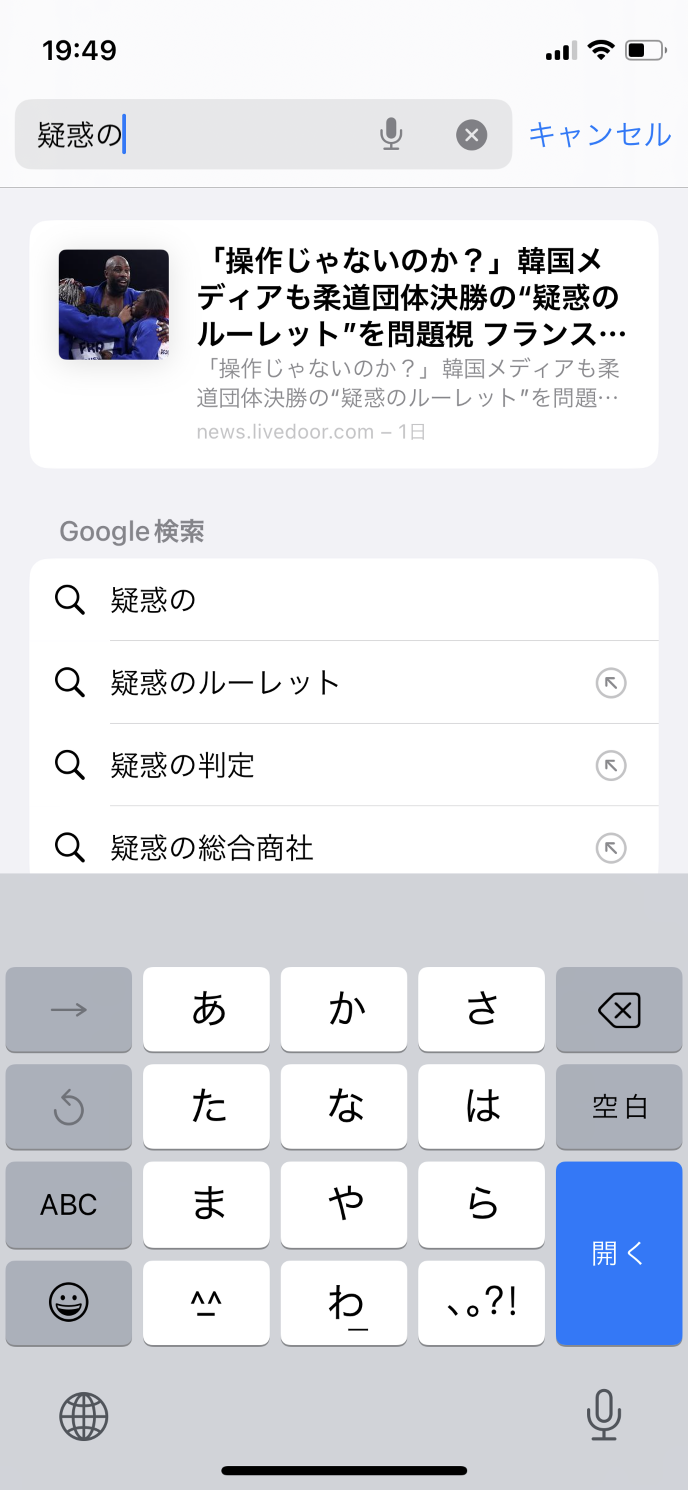The width and height of the screenshot is (688, 1490).
Task: Open the livedoor news article about 疑惑のルーレット
Action: [x=344, y=343]
